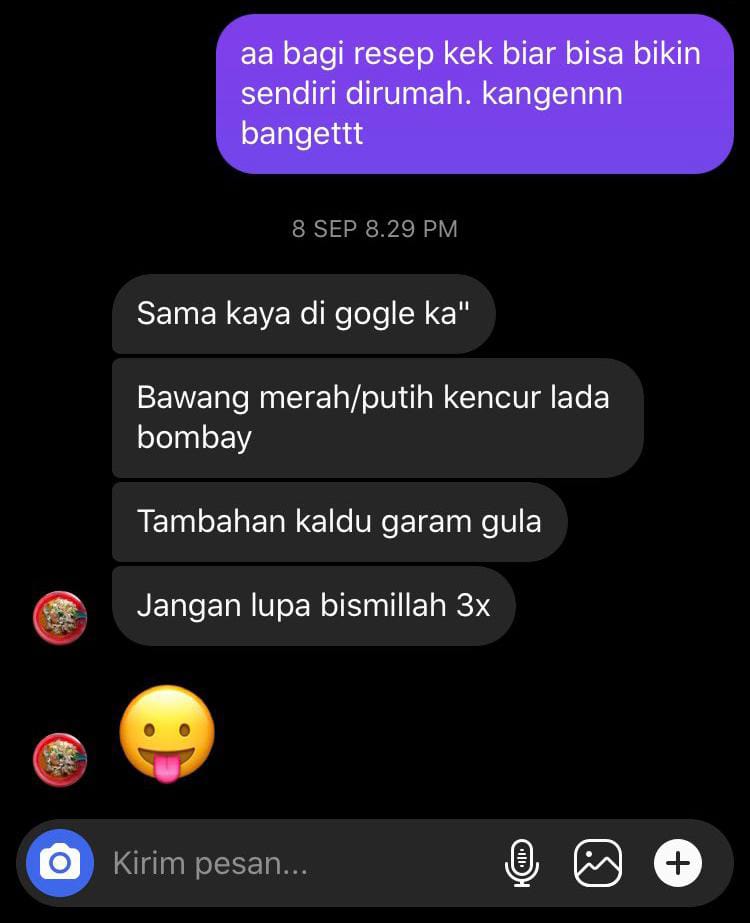Long-press alternative: tap the emoji message bubble
750x923 pixels.
click(167, 734)
